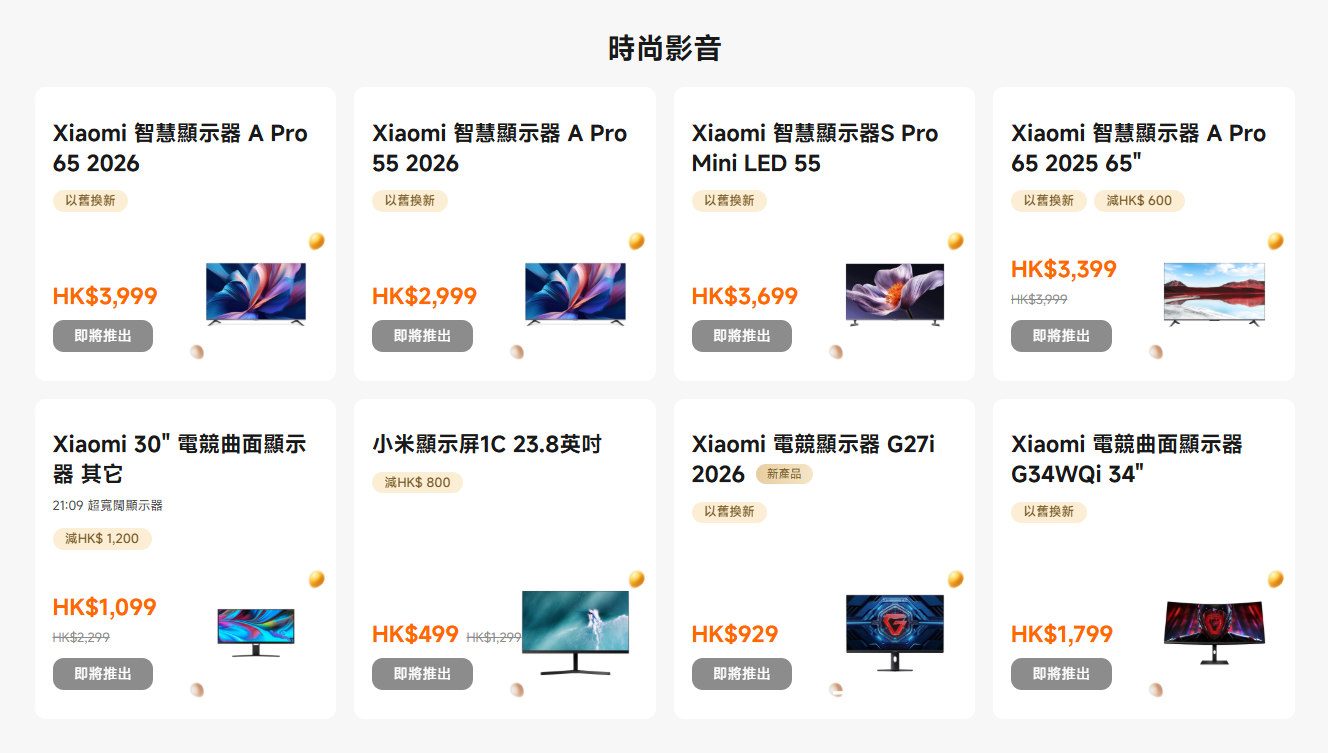Tap 即將推出 under the 30" 電競曲面顯示器

(x=103, y=674)
